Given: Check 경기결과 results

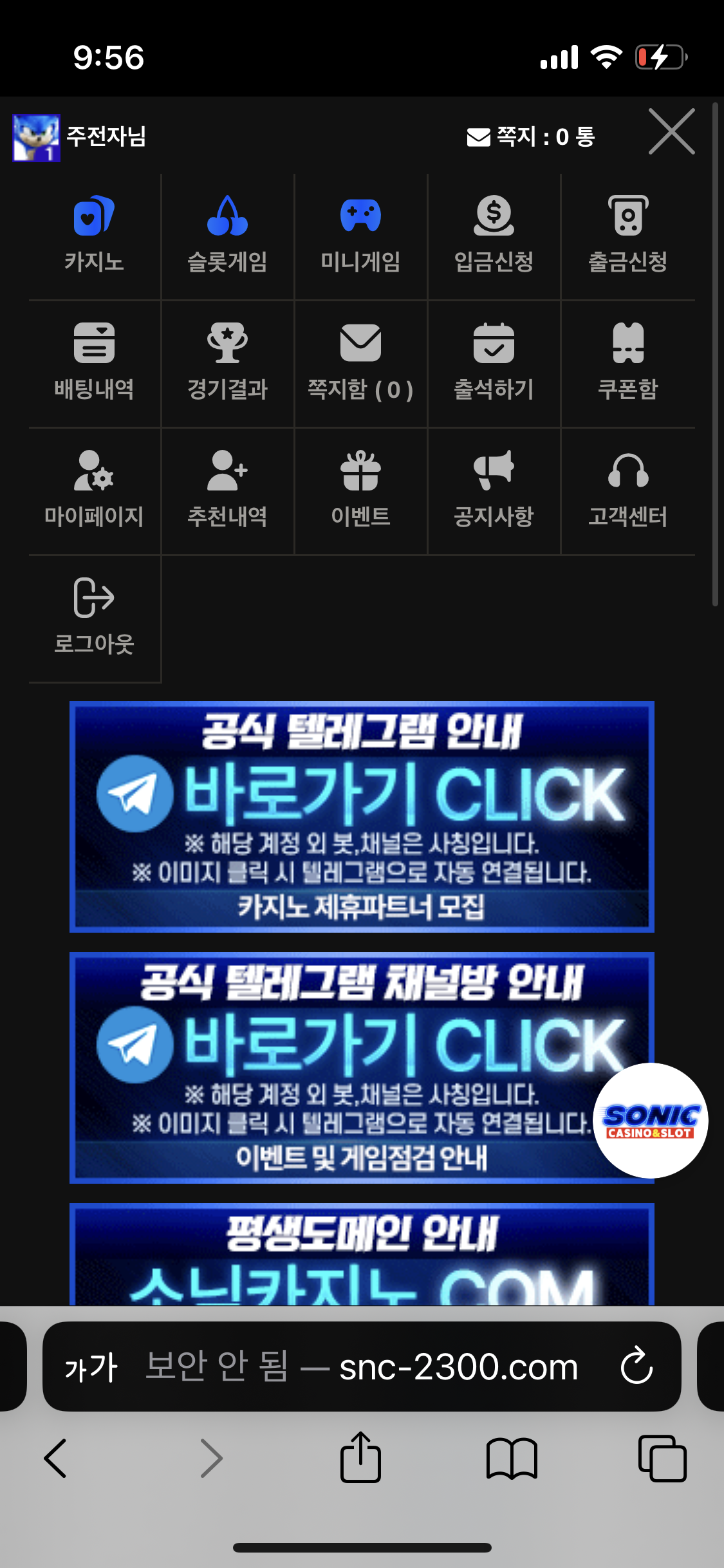Looking at the screenshot, I should [227, 363].
